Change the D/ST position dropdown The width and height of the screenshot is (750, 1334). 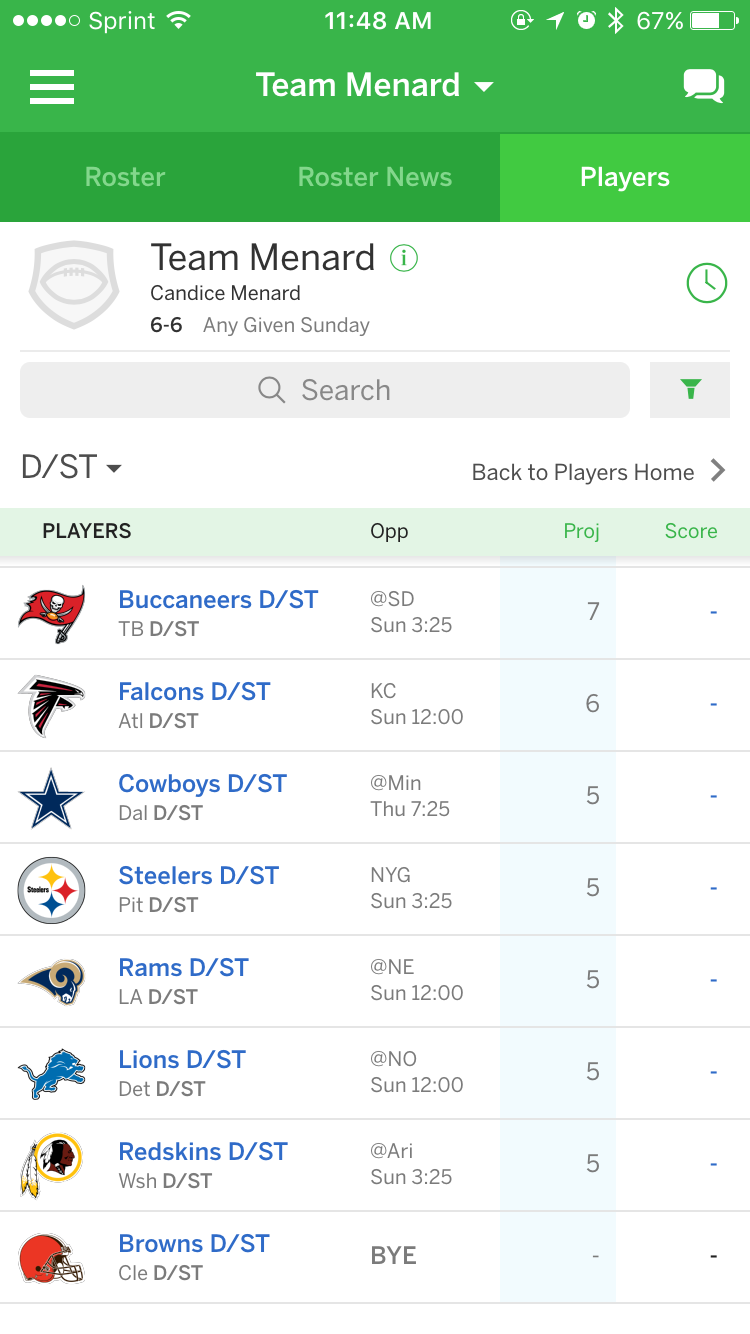71,467
